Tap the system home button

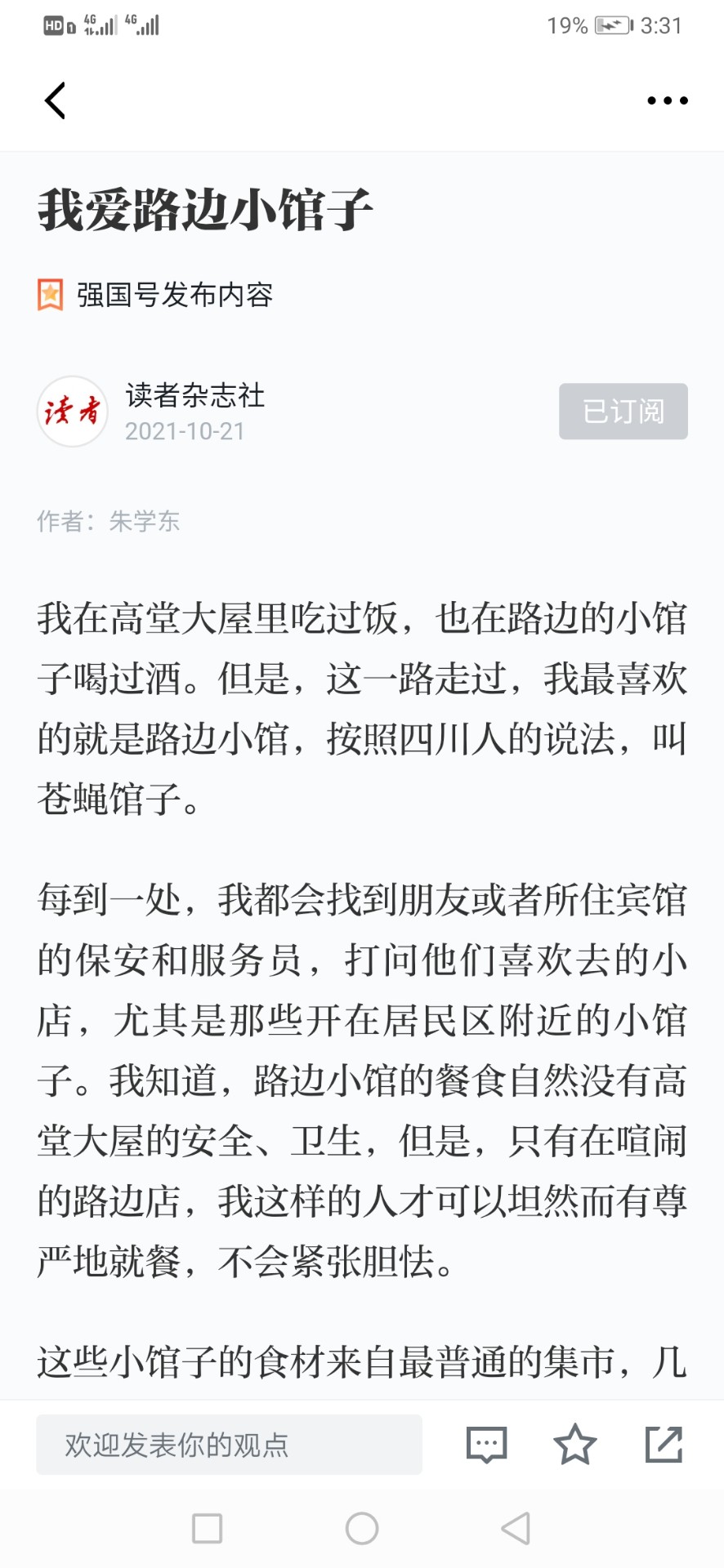(362, 1528)
